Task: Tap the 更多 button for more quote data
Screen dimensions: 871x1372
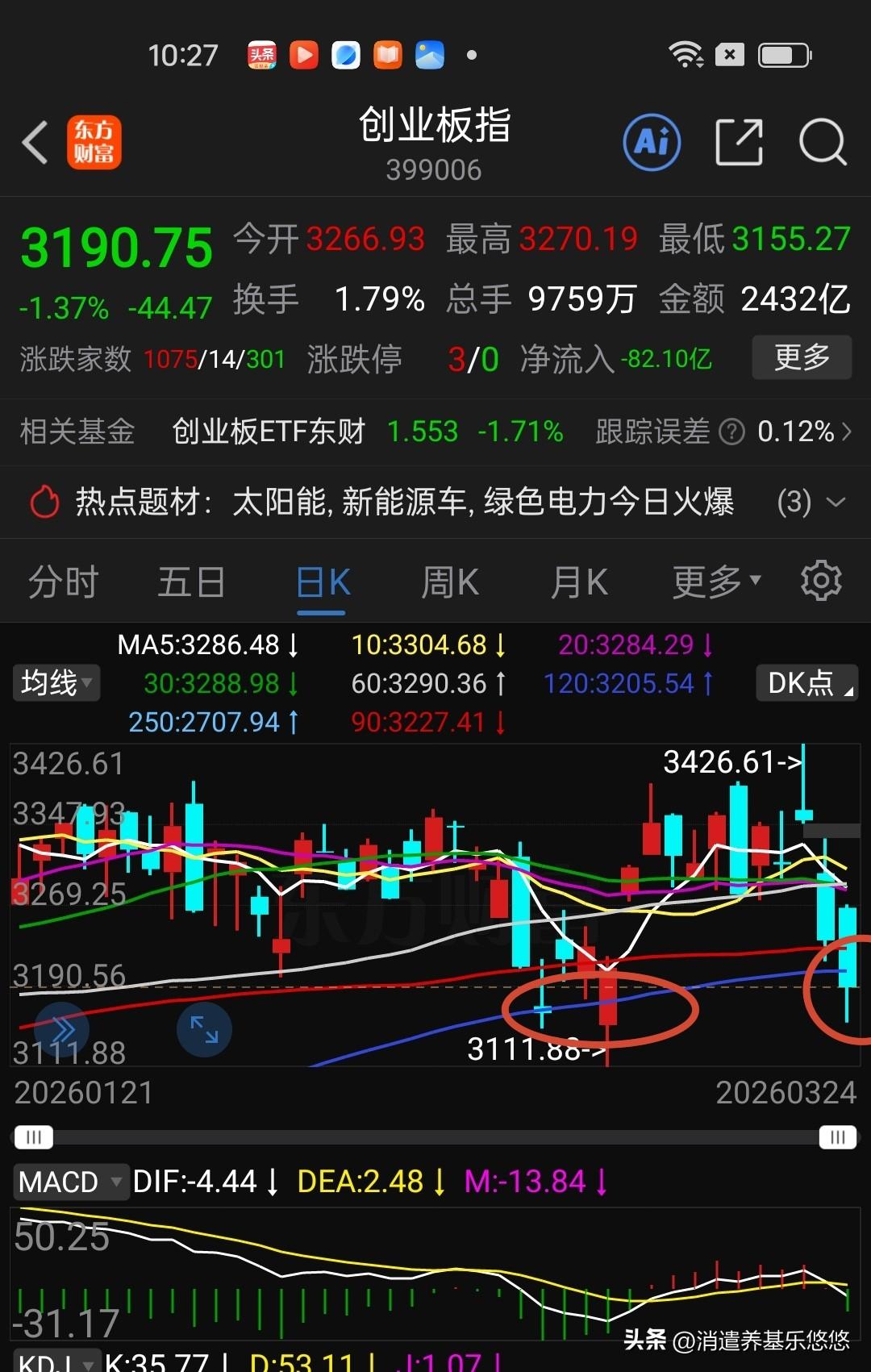Action: [801, 357]
